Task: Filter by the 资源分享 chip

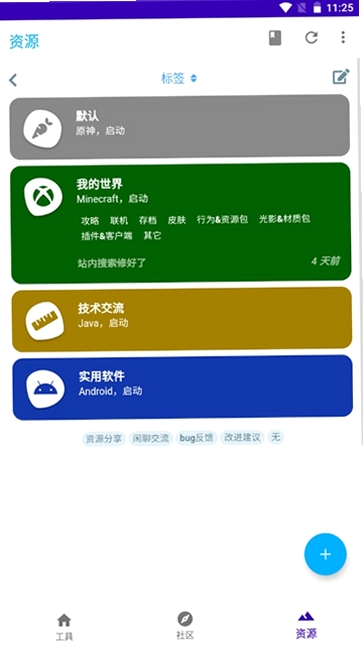Action: coord(103,439)
